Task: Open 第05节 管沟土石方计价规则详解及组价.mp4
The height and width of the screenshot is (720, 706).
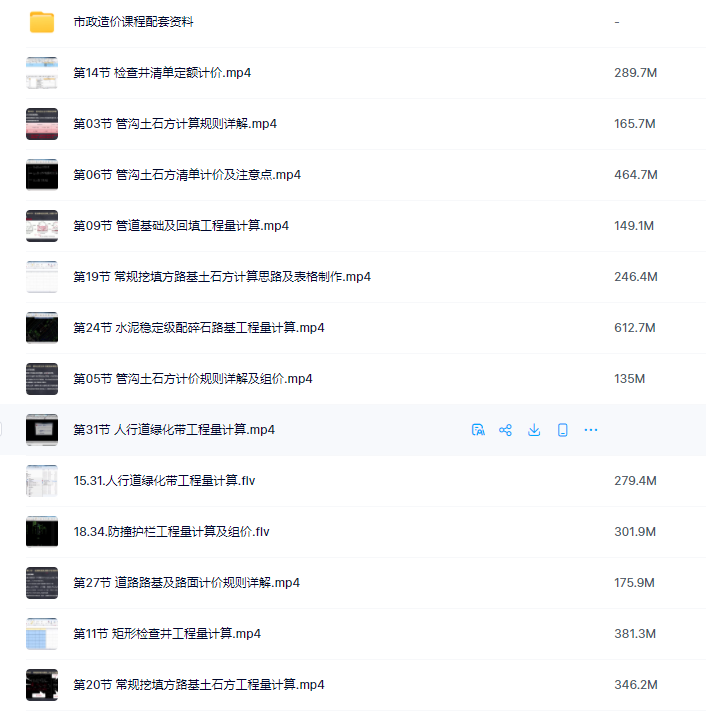Action: [193, 379]
